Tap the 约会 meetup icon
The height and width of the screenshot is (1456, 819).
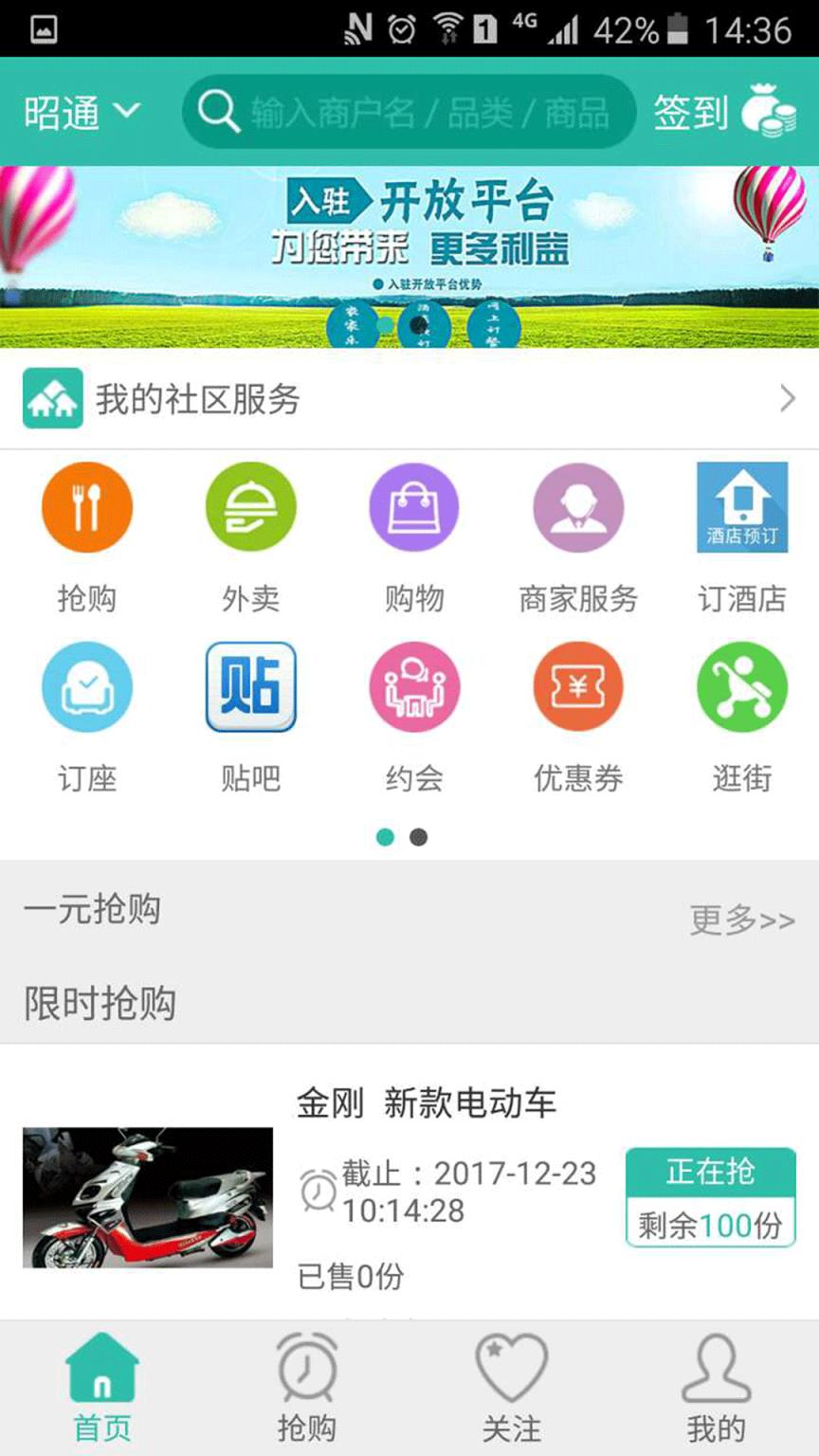tap(414, 688)
